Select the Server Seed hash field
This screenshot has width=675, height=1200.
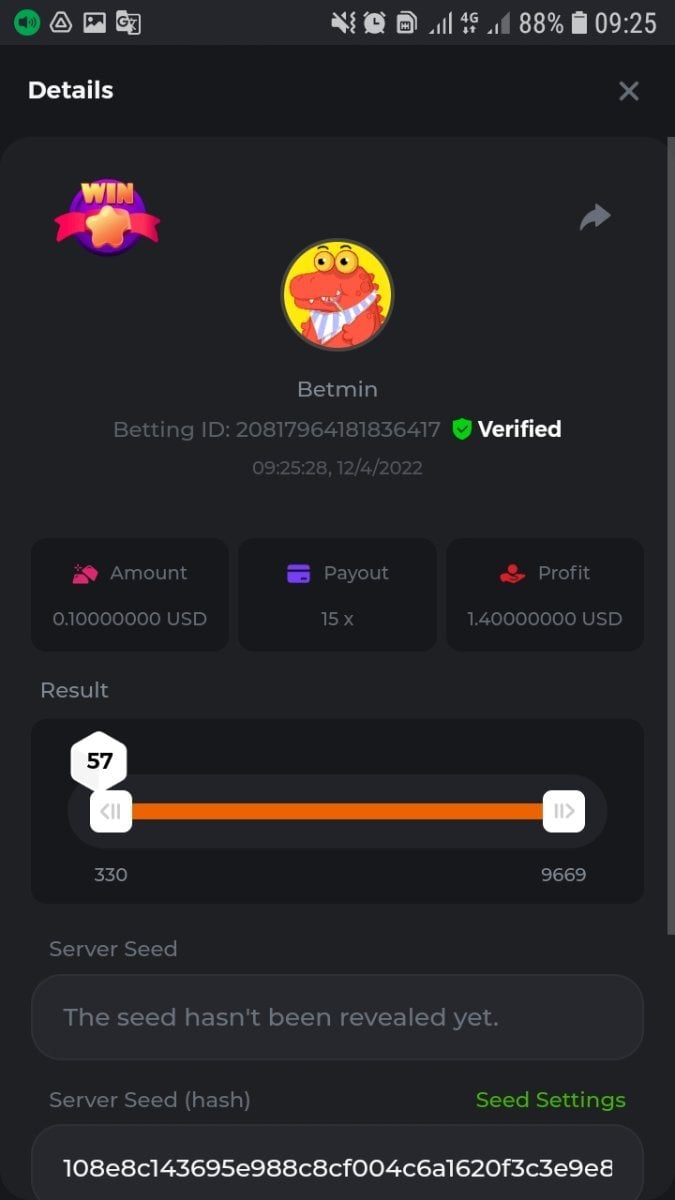(x=337, y=1167)
